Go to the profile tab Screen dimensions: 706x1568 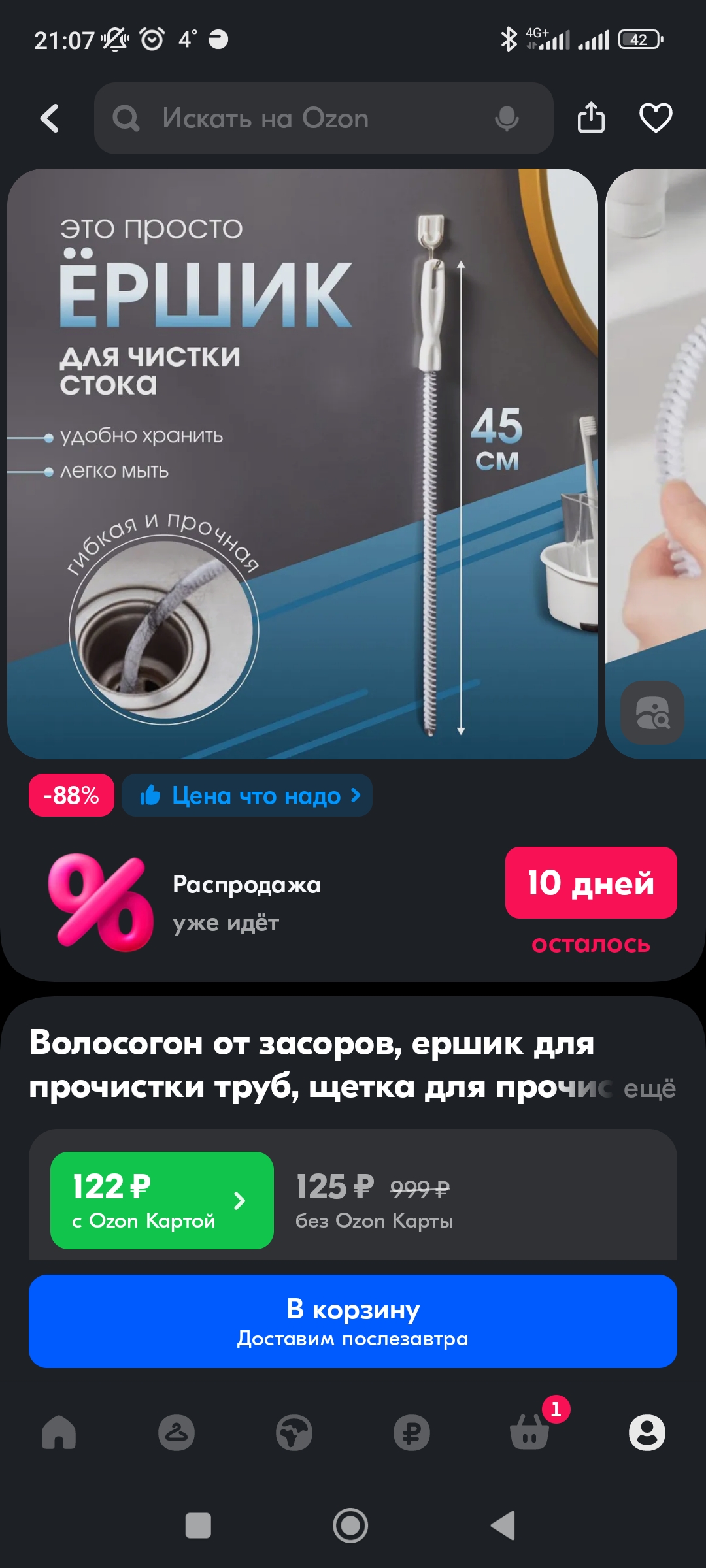pos(647,1433)
